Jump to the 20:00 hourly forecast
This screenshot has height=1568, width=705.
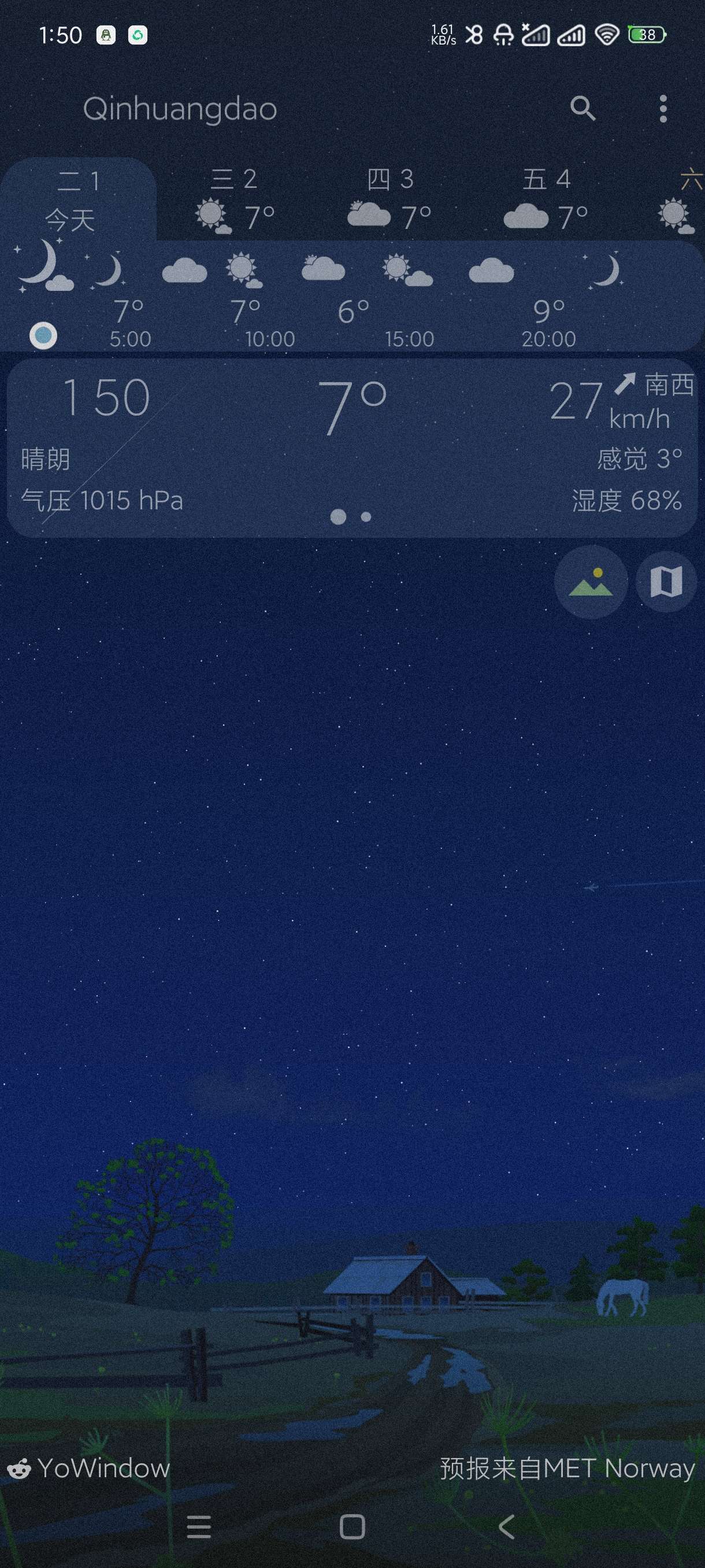(548, 338)
